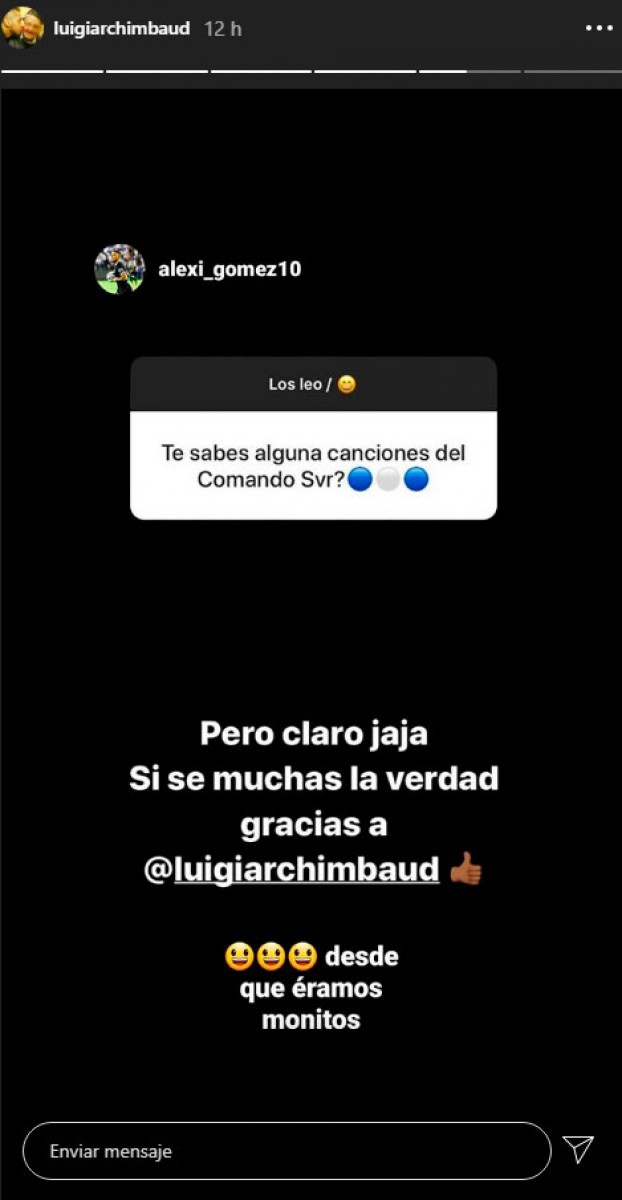Open the @luigiarchimbaud mention link

click(292, 869)
